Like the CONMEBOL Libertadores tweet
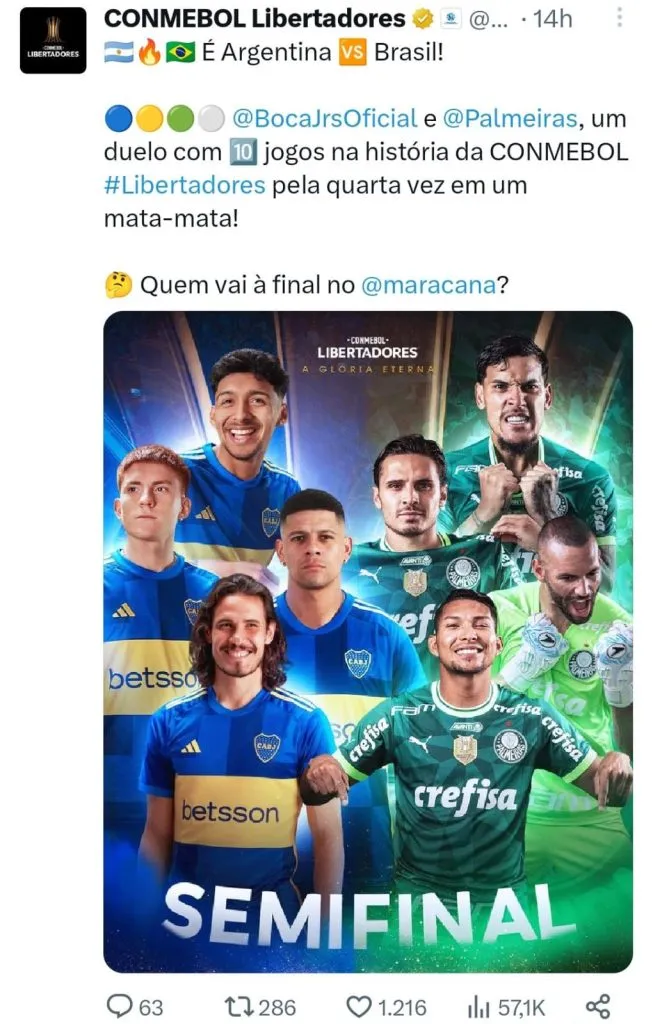653x1024 pixels. (x=358, y=1006)
